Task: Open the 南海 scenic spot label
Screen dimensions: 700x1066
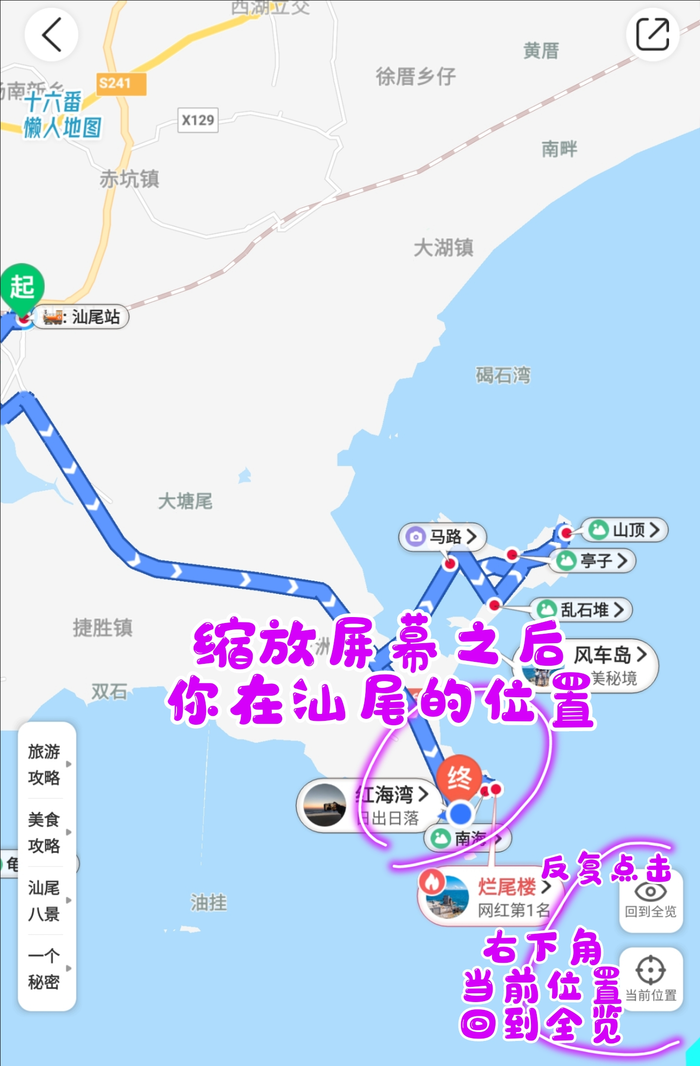Action: (468, 839)
